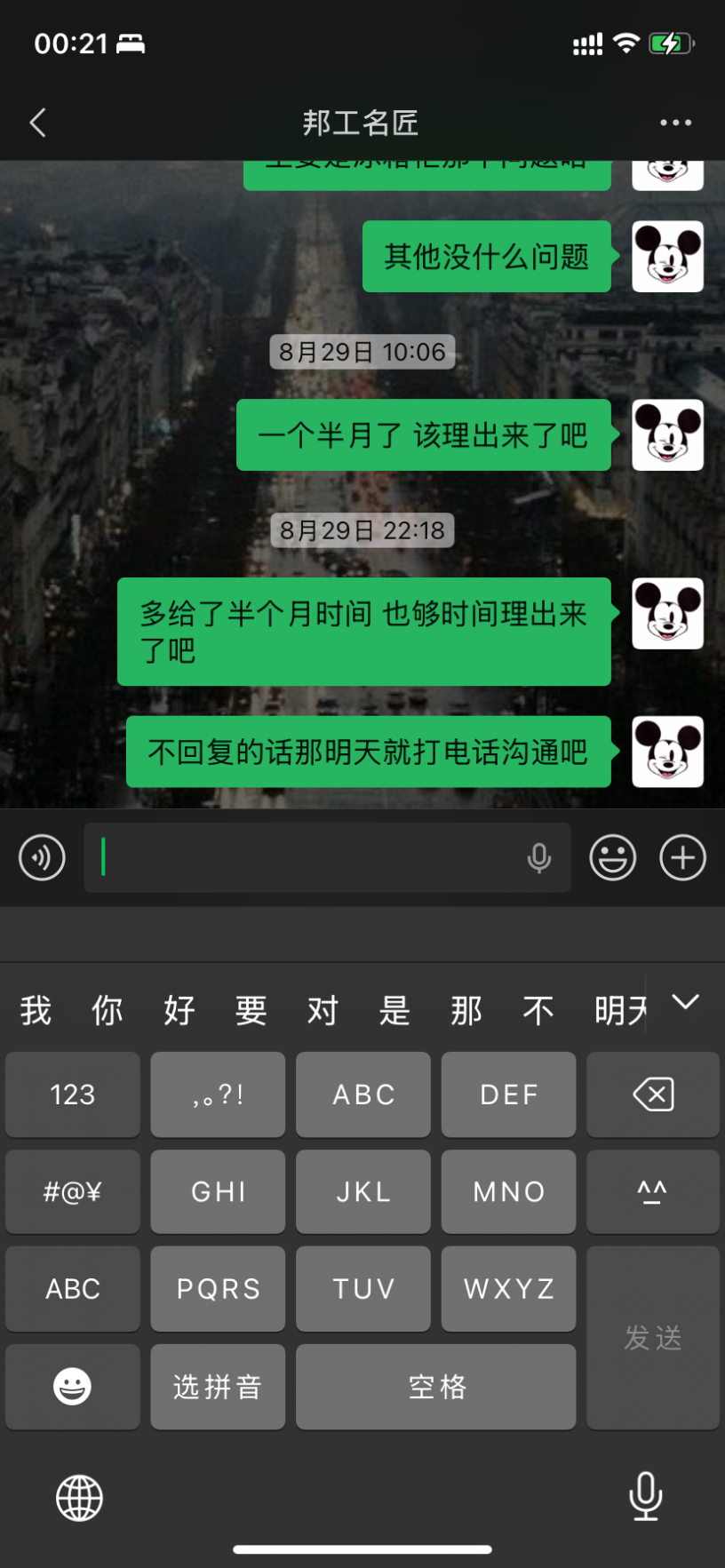
Task: Open the #@¥ symbols keyboard
Action: (73, 1191)
